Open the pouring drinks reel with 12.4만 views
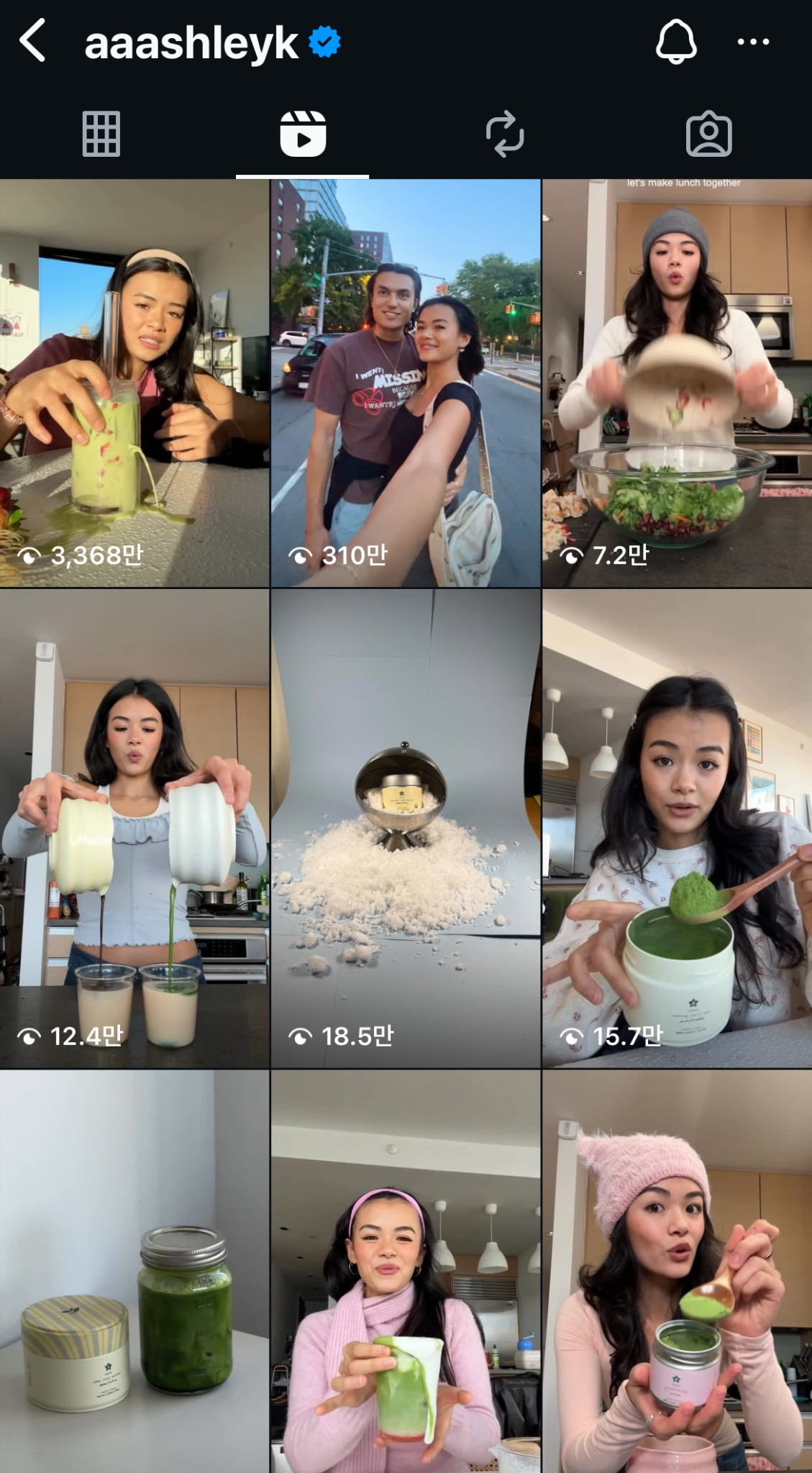Image resolution: width=812 pixels, height=1473 pixels. tap(134, 827)
